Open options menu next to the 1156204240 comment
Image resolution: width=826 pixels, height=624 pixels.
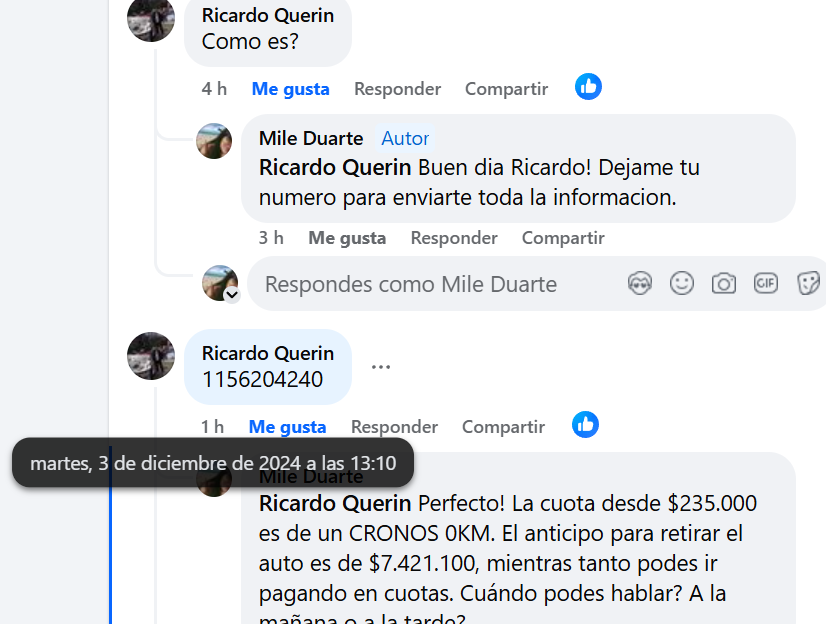coord(380,367)
